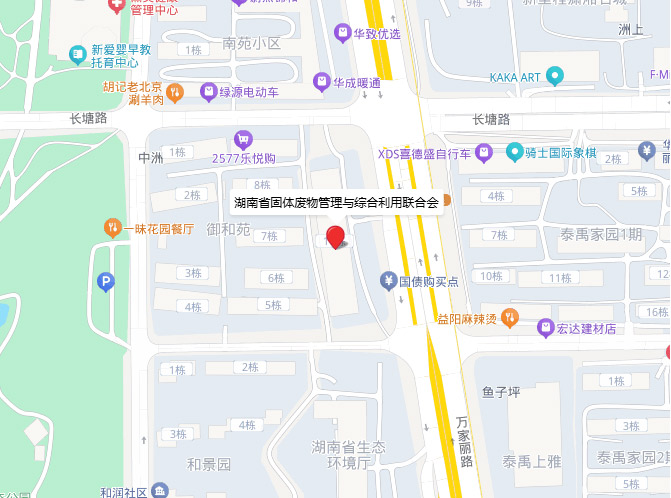Open 胡记老北京涮羊肉 restaurant marker
Viewport: 671px width, 498px height.
(176, 92)
